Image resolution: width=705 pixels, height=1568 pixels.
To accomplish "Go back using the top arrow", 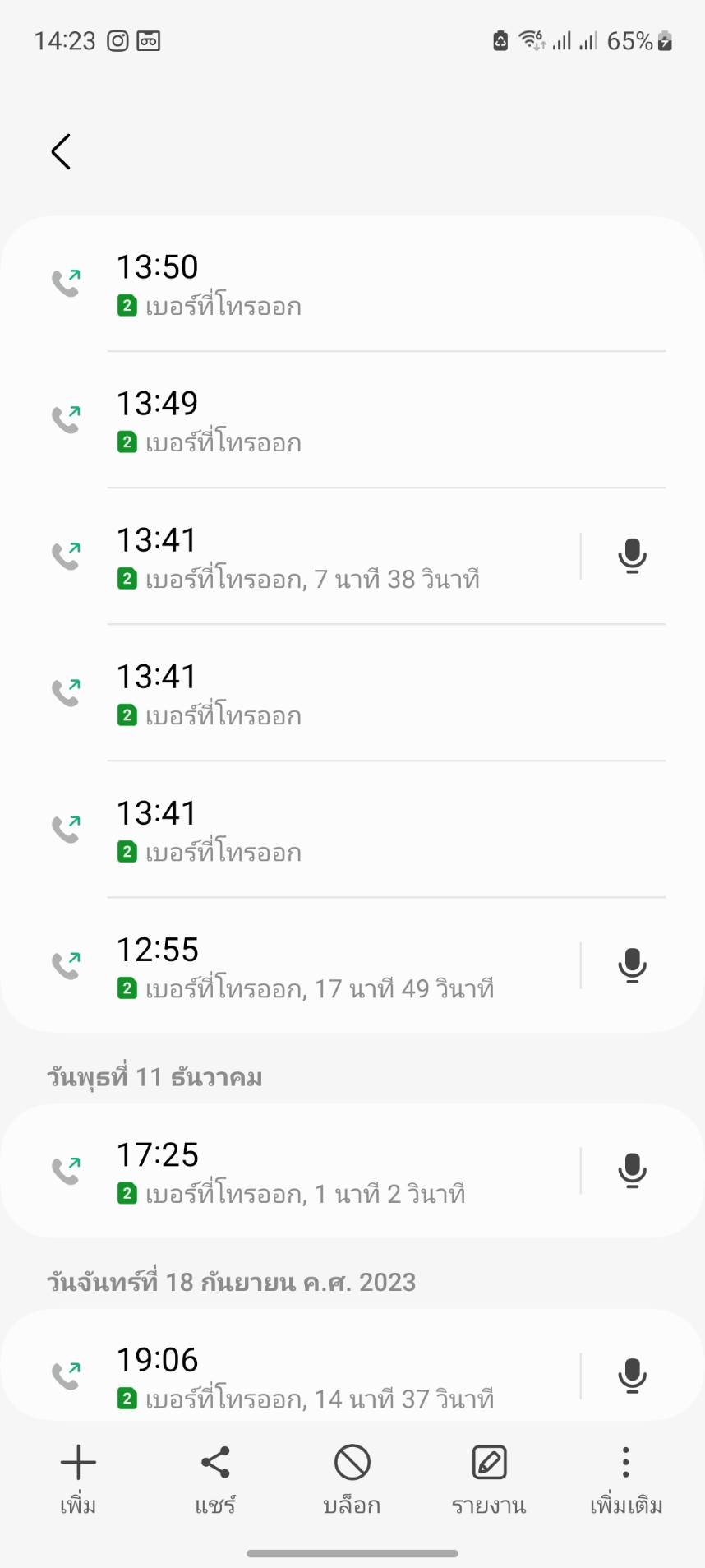I will pos(61,152).
